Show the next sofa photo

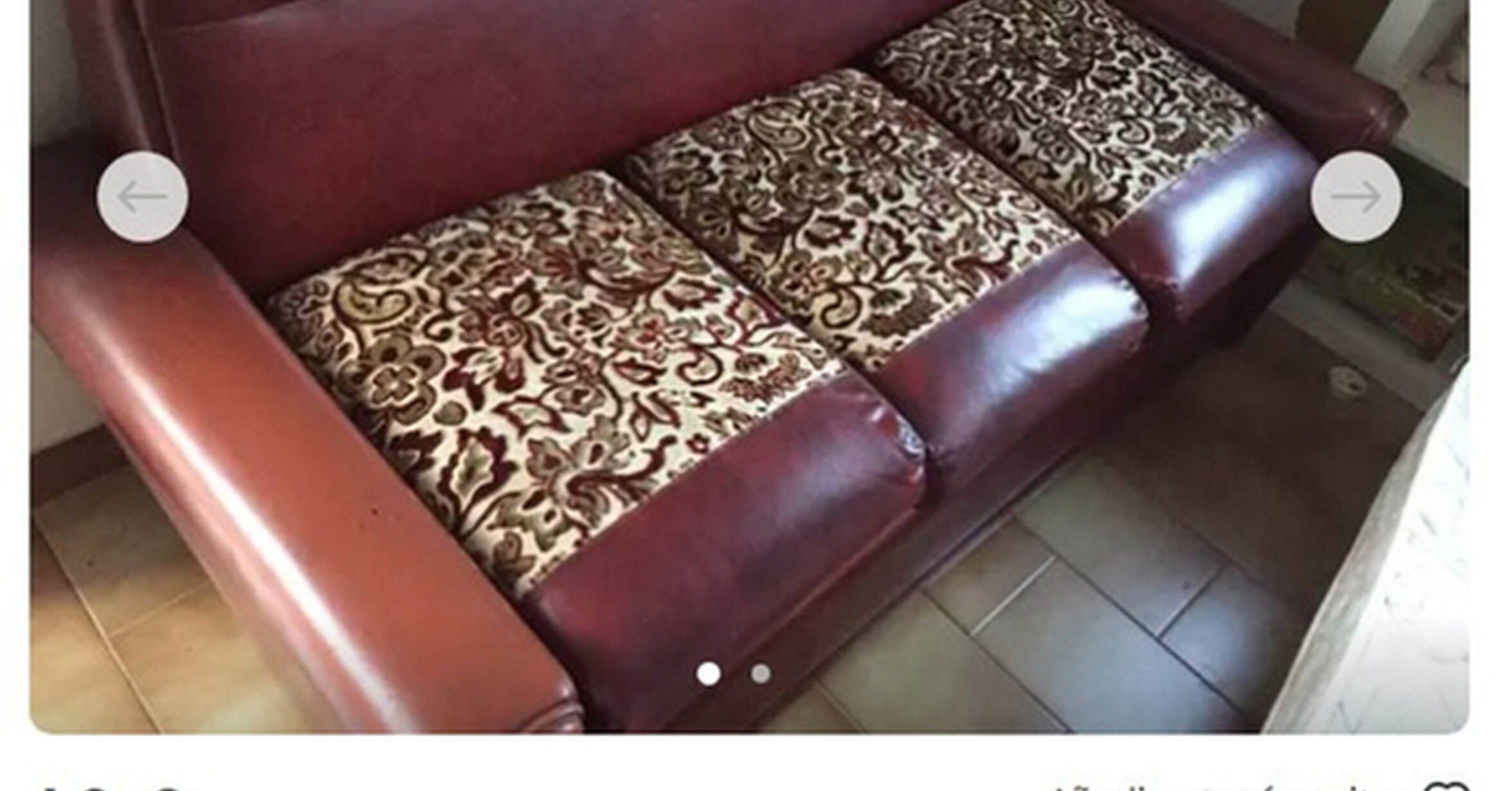[1356, 197]
